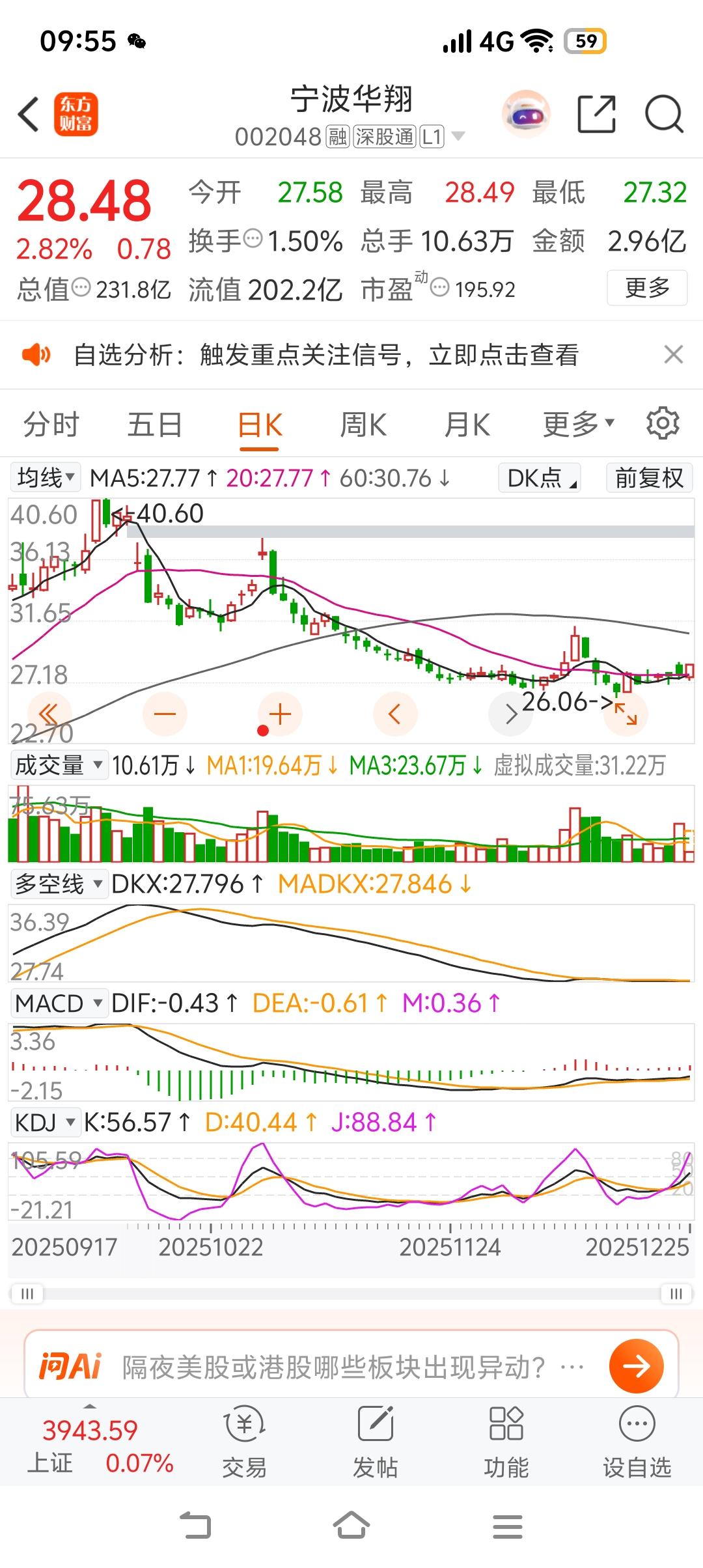Tap 更多 to view more stock details
The height and width of the screenshot is (1568, 703).
click(x=646, y=288)
